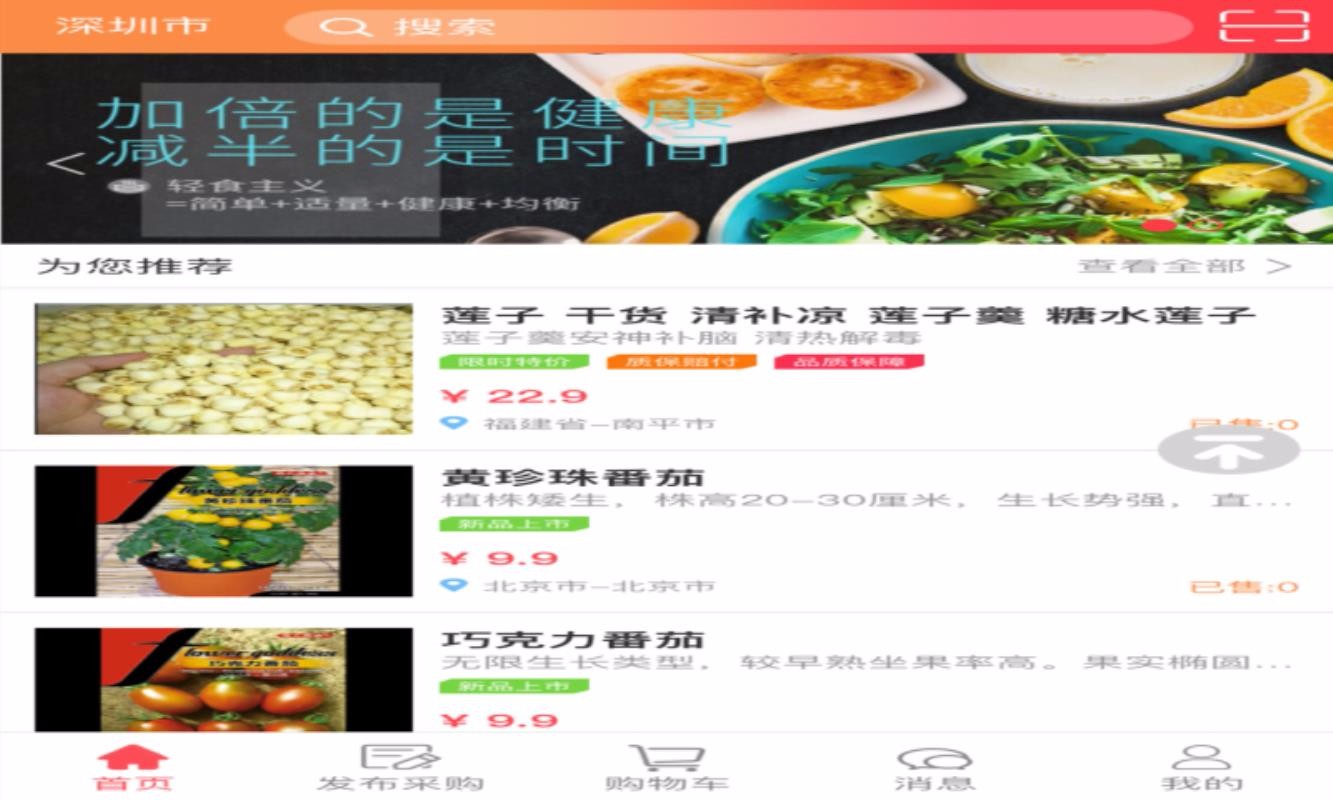Open the scan code icon
1333x800 pixels.
[1264, 26]
